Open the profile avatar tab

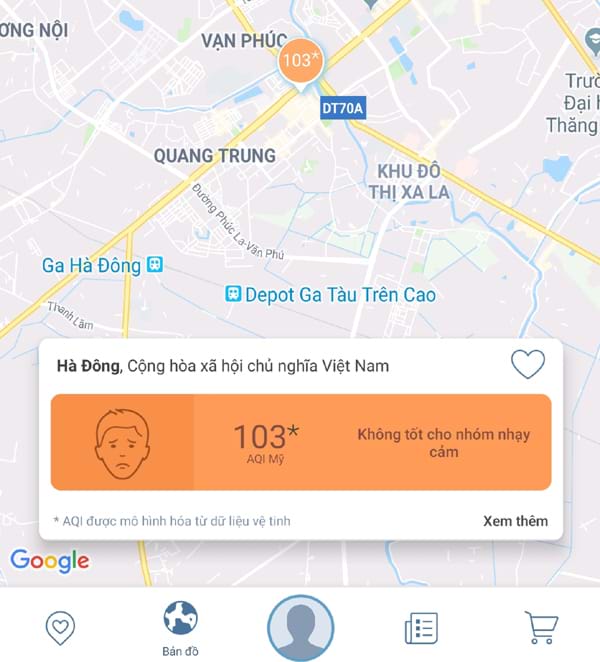pos(300,628)
